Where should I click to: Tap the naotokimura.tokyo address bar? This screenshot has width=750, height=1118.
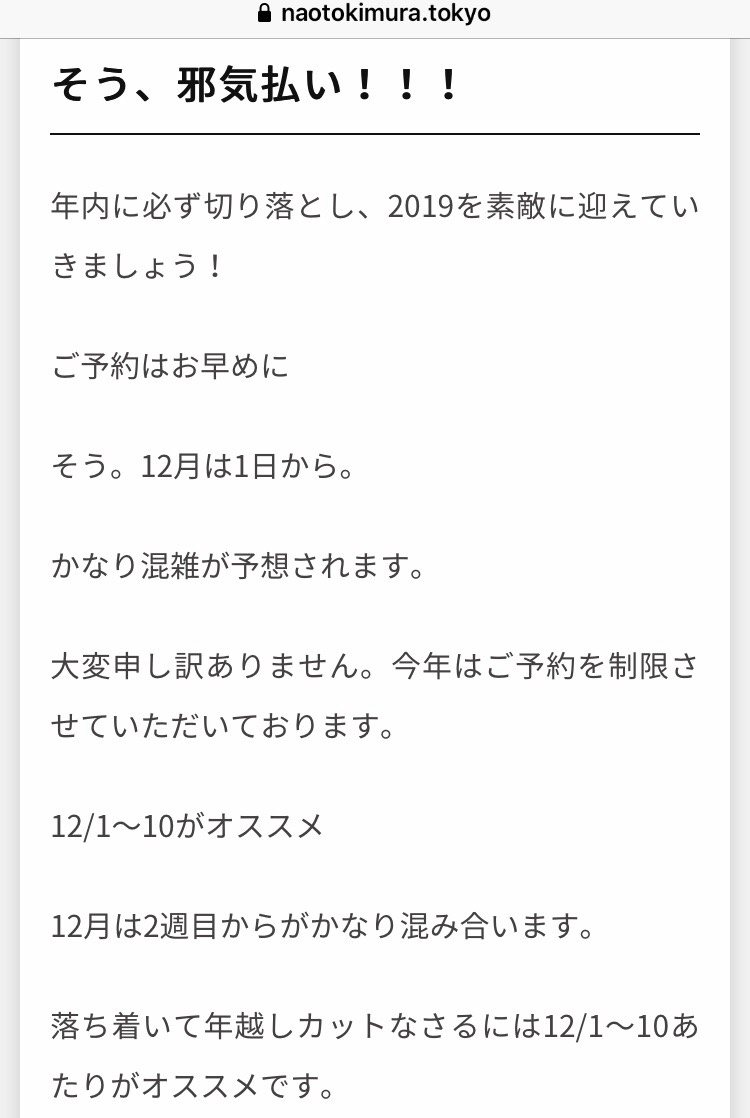click(375, 14)
